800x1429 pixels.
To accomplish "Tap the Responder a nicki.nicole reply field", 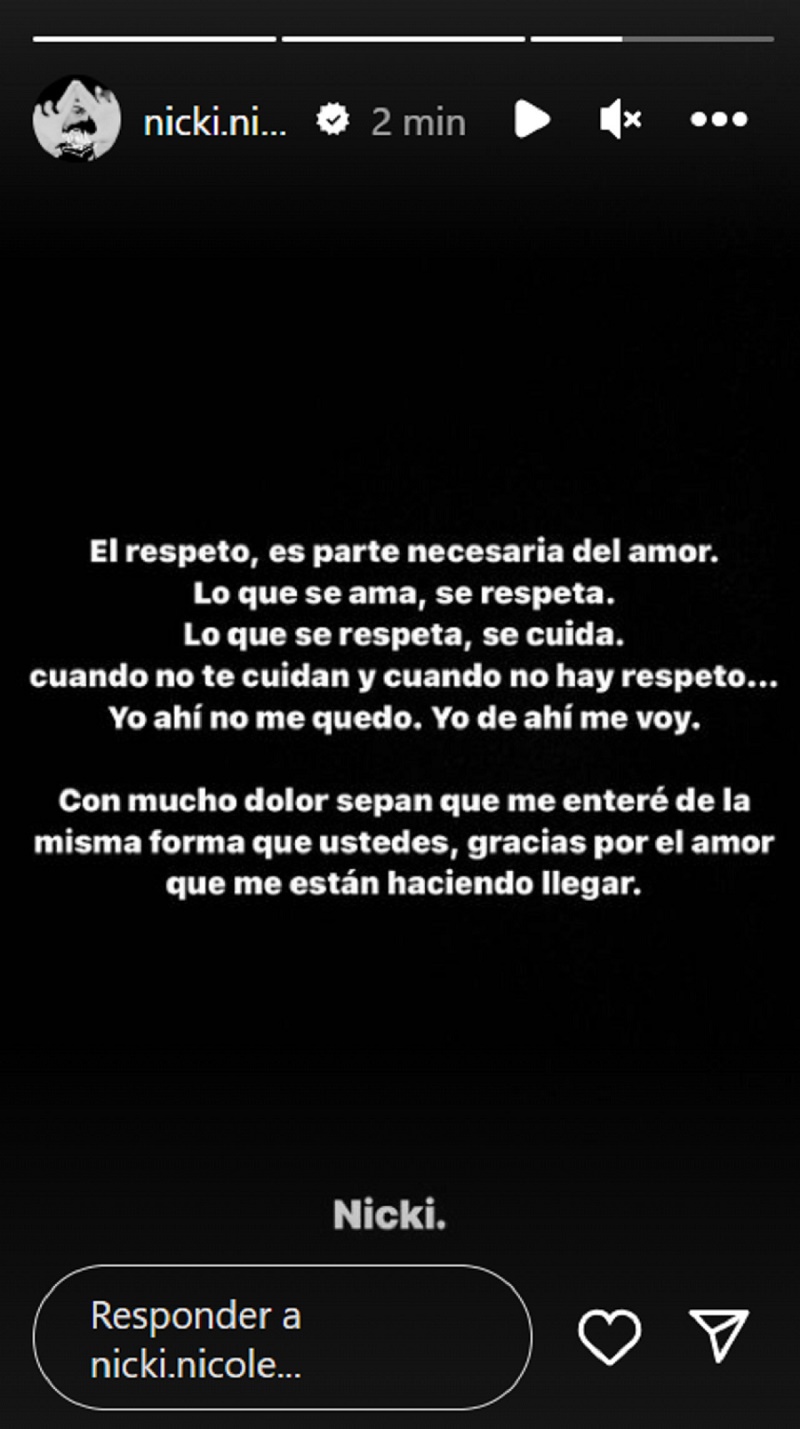I will tap(282, 1338).
